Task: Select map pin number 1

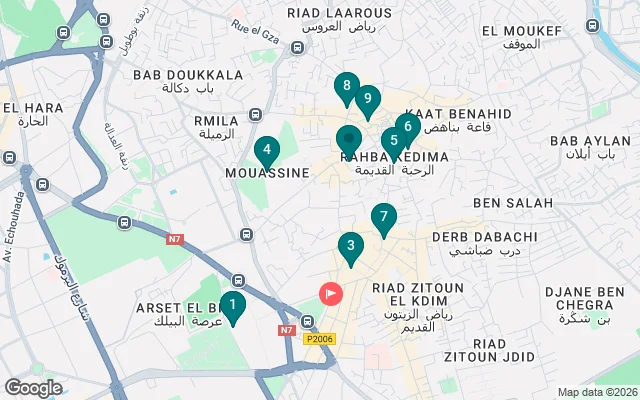Action: (x=232, y=305)
